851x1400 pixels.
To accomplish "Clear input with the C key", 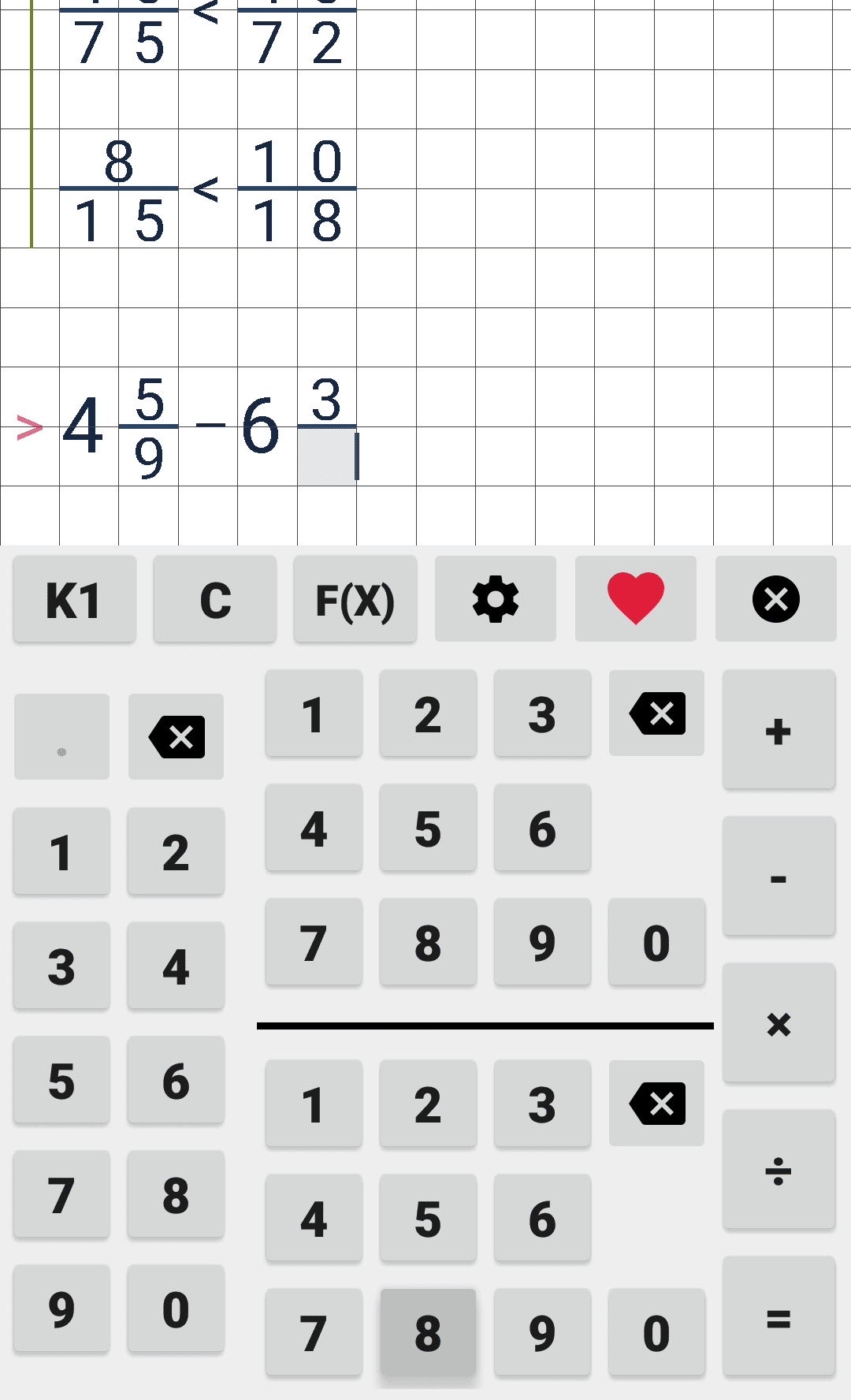I will [214, 600].
